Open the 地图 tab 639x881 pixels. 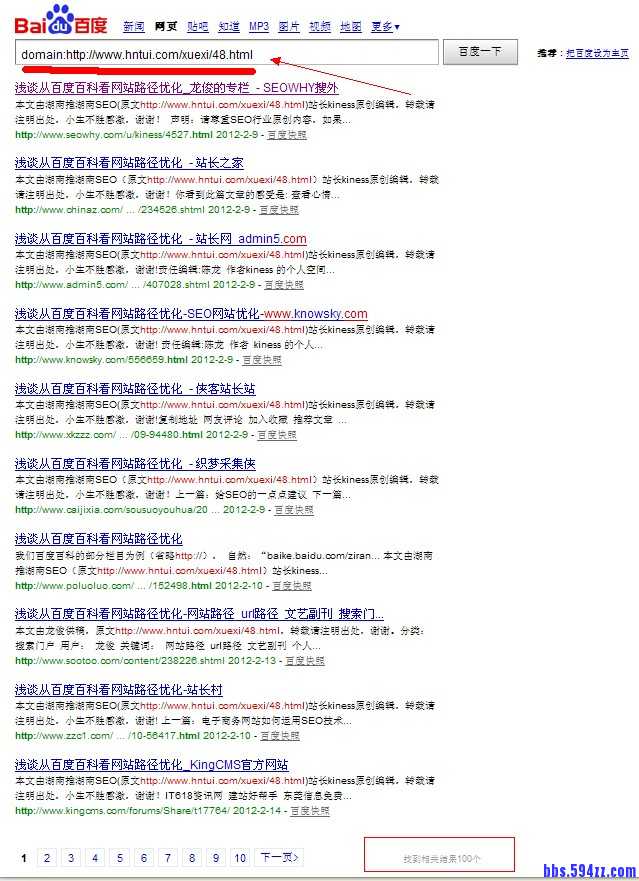pos(350,26)
